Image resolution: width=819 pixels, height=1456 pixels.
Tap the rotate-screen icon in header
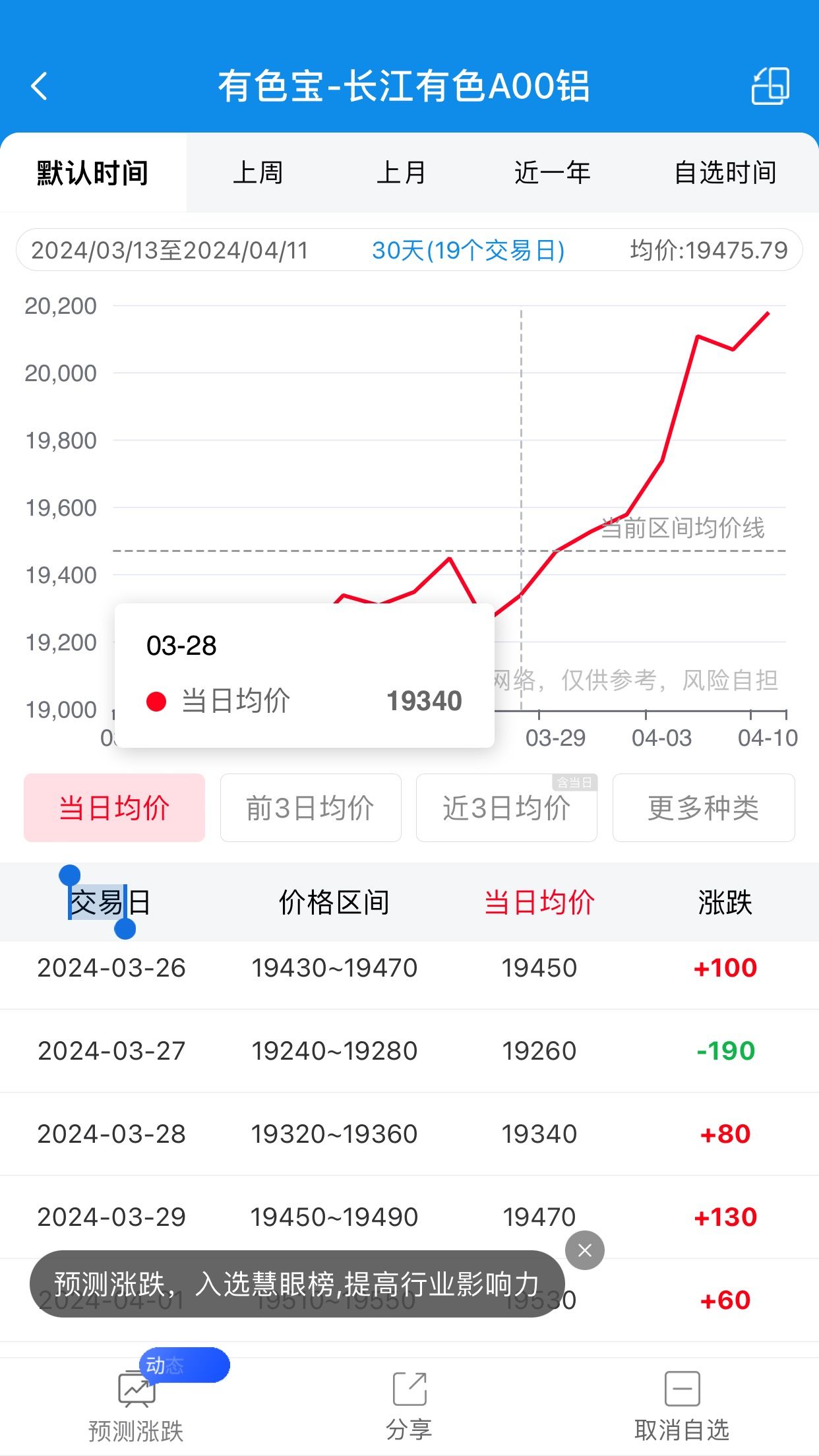[770, 86]
